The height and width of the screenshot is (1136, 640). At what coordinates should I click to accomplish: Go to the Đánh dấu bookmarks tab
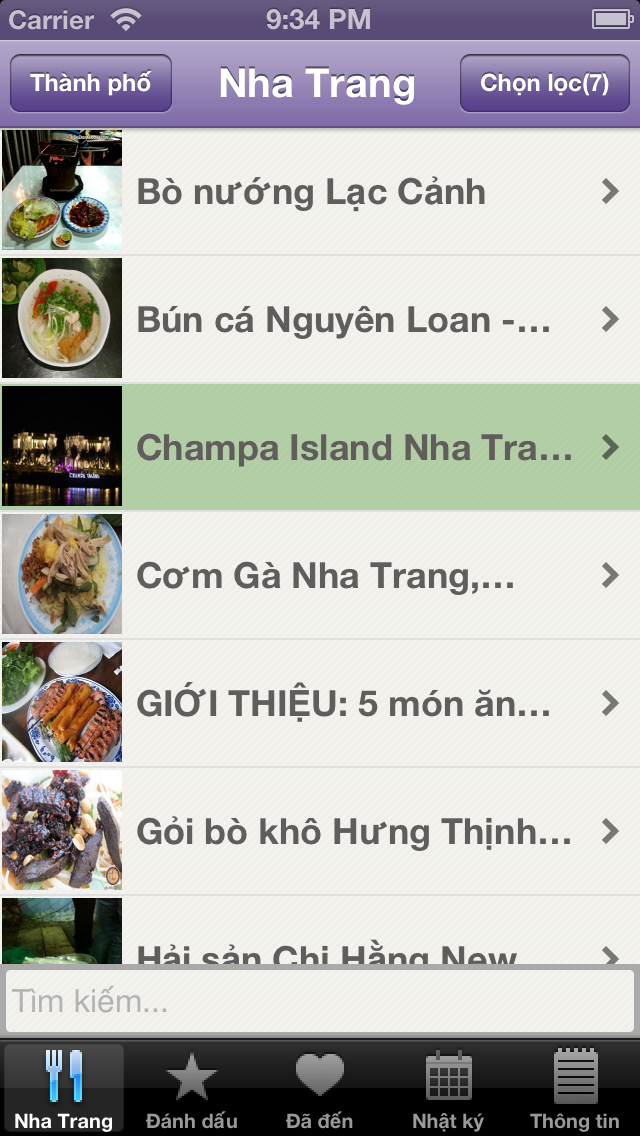pos(192,1088)
